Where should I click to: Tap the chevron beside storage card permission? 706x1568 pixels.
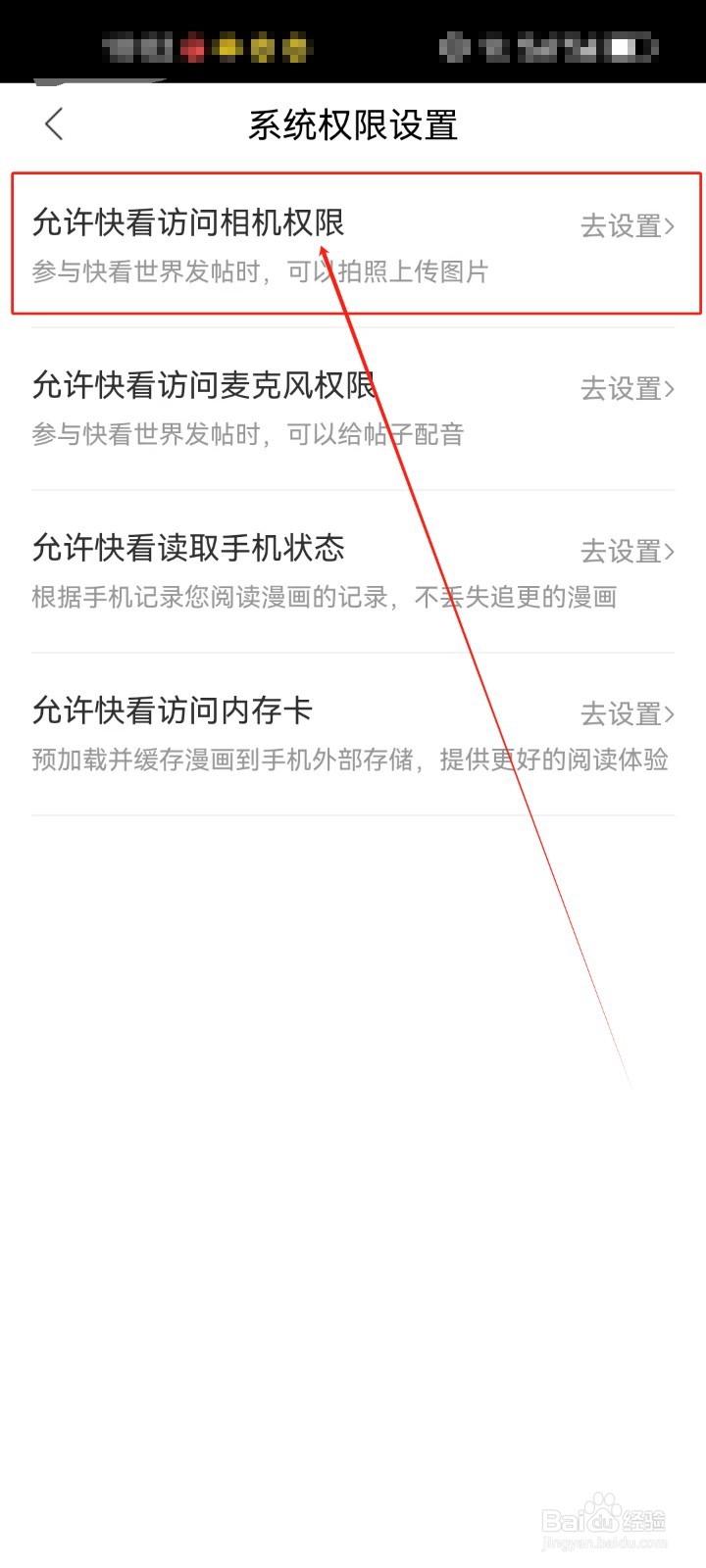click(671, 714)
